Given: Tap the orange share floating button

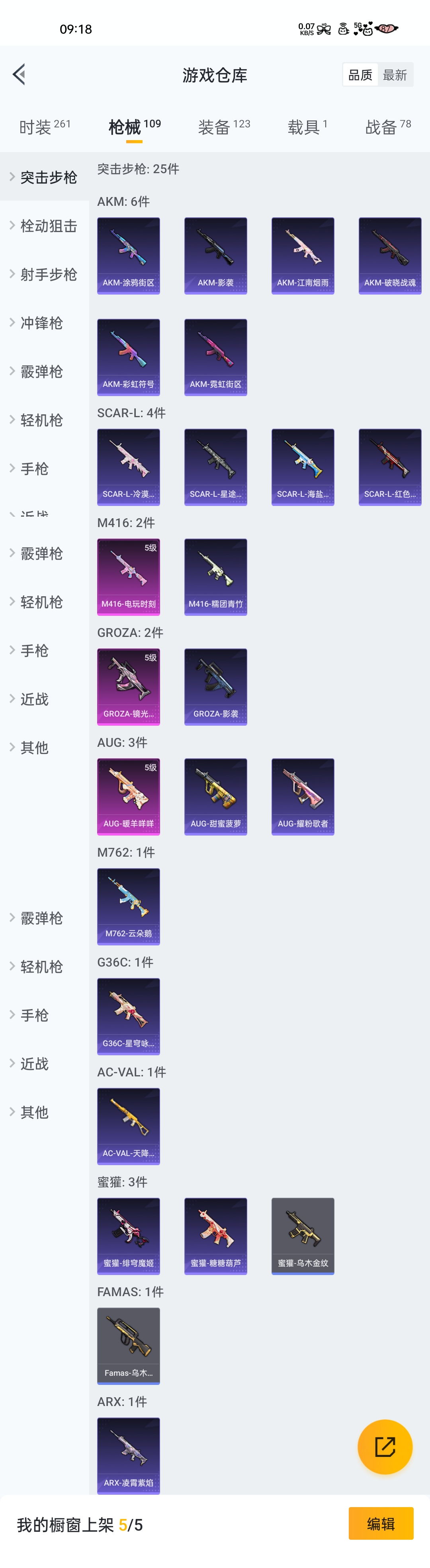Looking at the screenshot, I should 384,1446.
